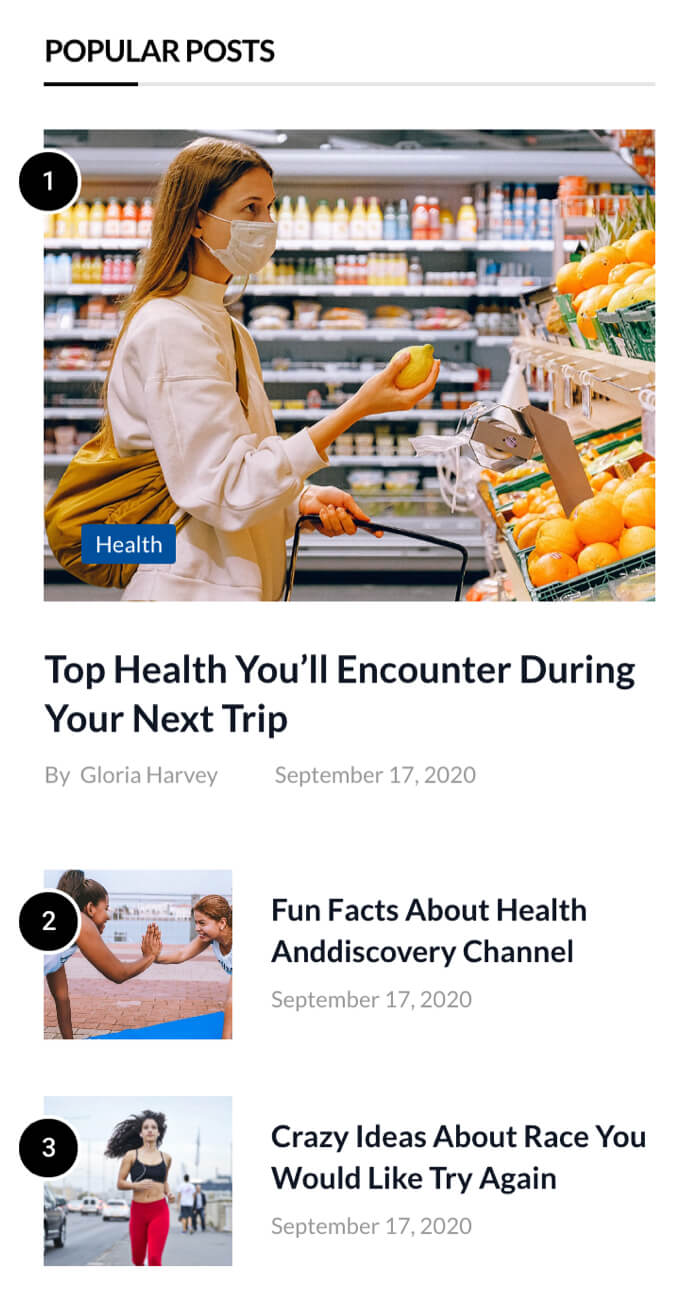Tap the Health category tag

(129, 544)
